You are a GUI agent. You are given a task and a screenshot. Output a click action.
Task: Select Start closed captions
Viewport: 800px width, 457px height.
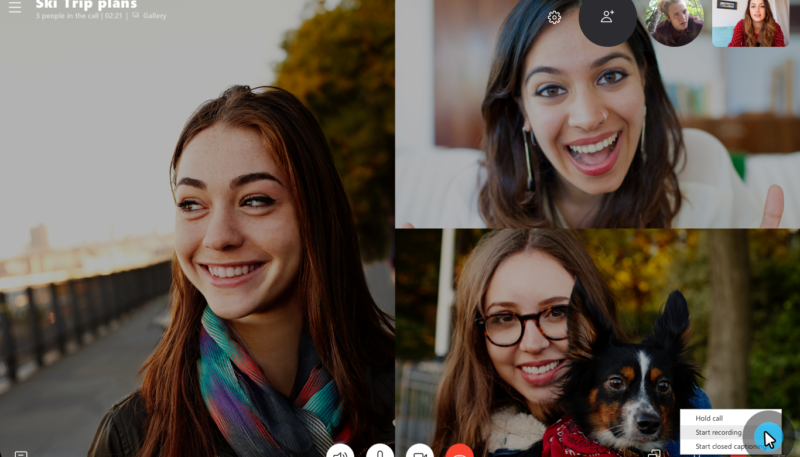(726, 446)
